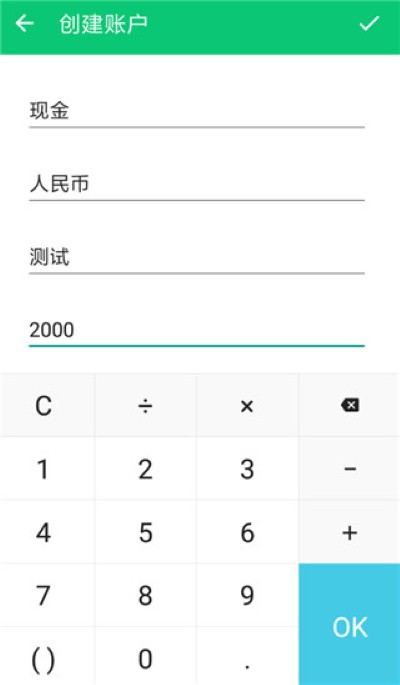Tap the divide ÷ key
Screen dimensions: 400x685
click(145, 405)
